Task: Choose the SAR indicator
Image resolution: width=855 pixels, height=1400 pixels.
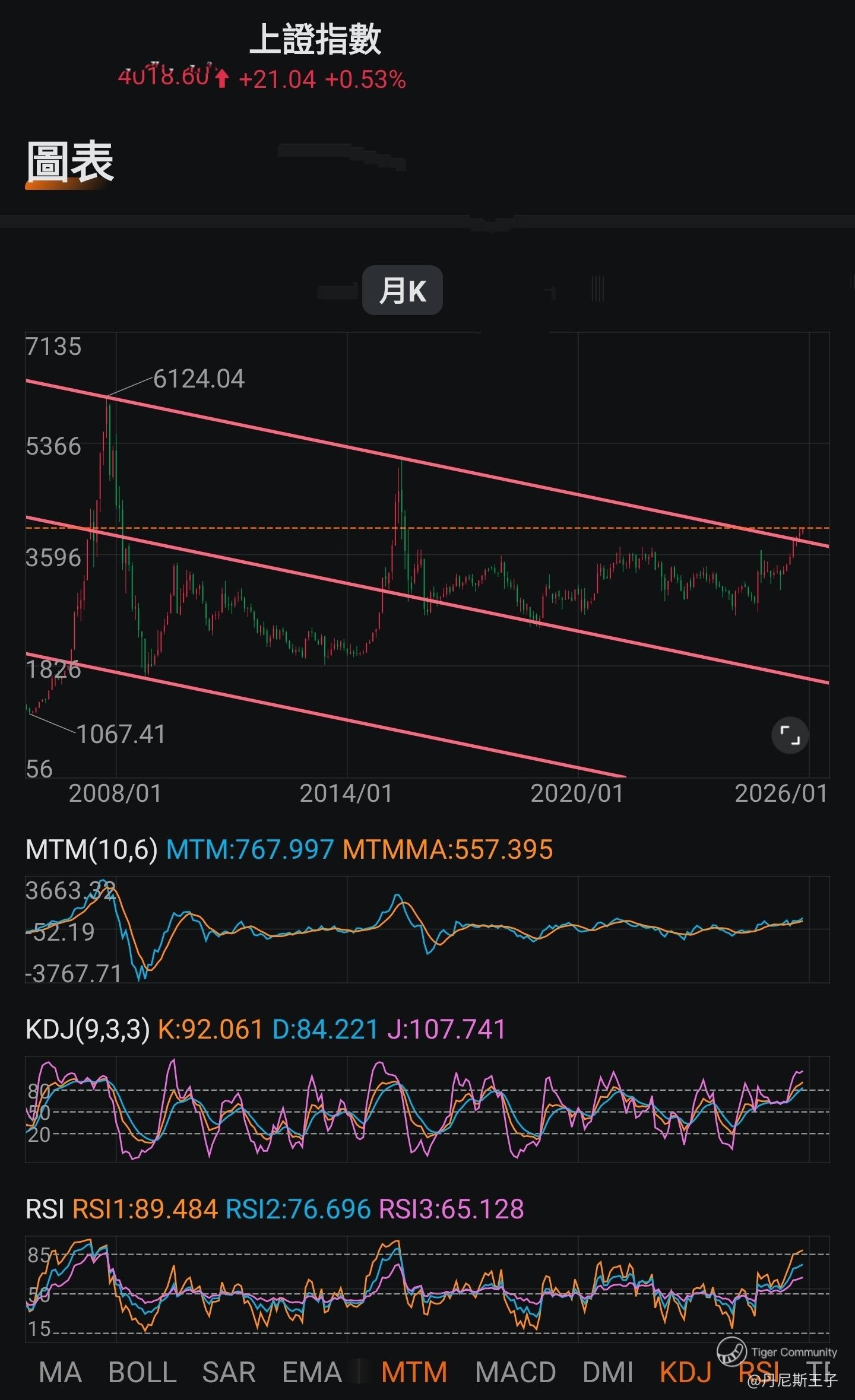Action: [229, 1372]
